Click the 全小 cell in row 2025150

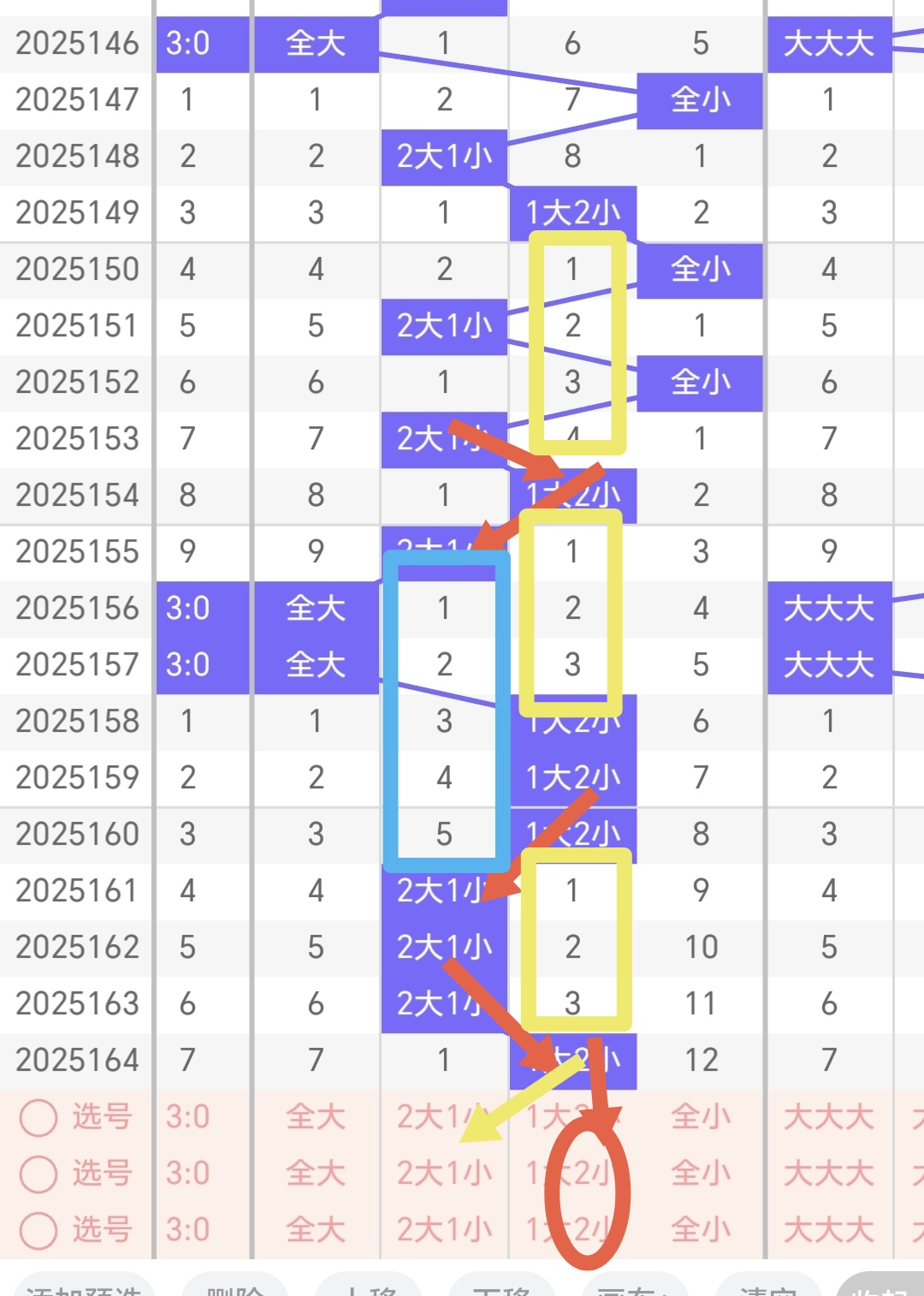point(700,270)
